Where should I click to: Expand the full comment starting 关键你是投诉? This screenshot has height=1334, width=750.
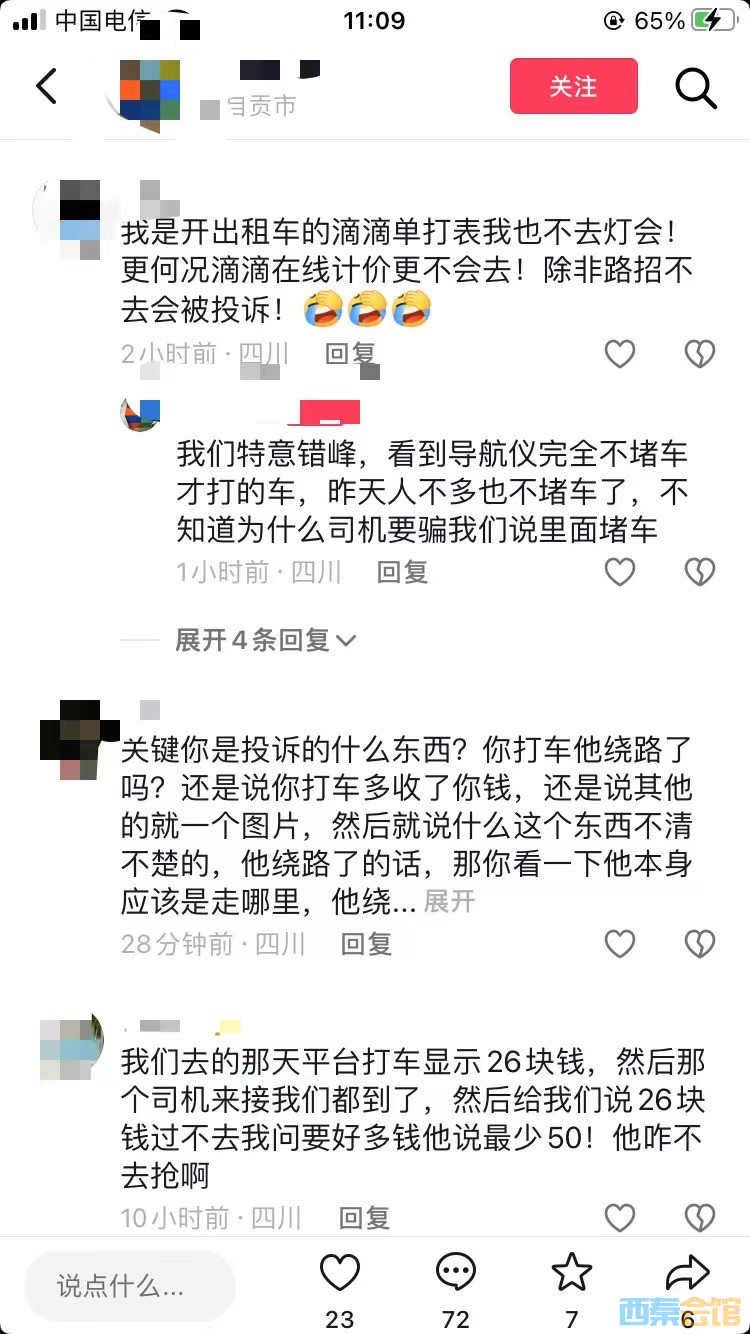[x=449, y=901]
